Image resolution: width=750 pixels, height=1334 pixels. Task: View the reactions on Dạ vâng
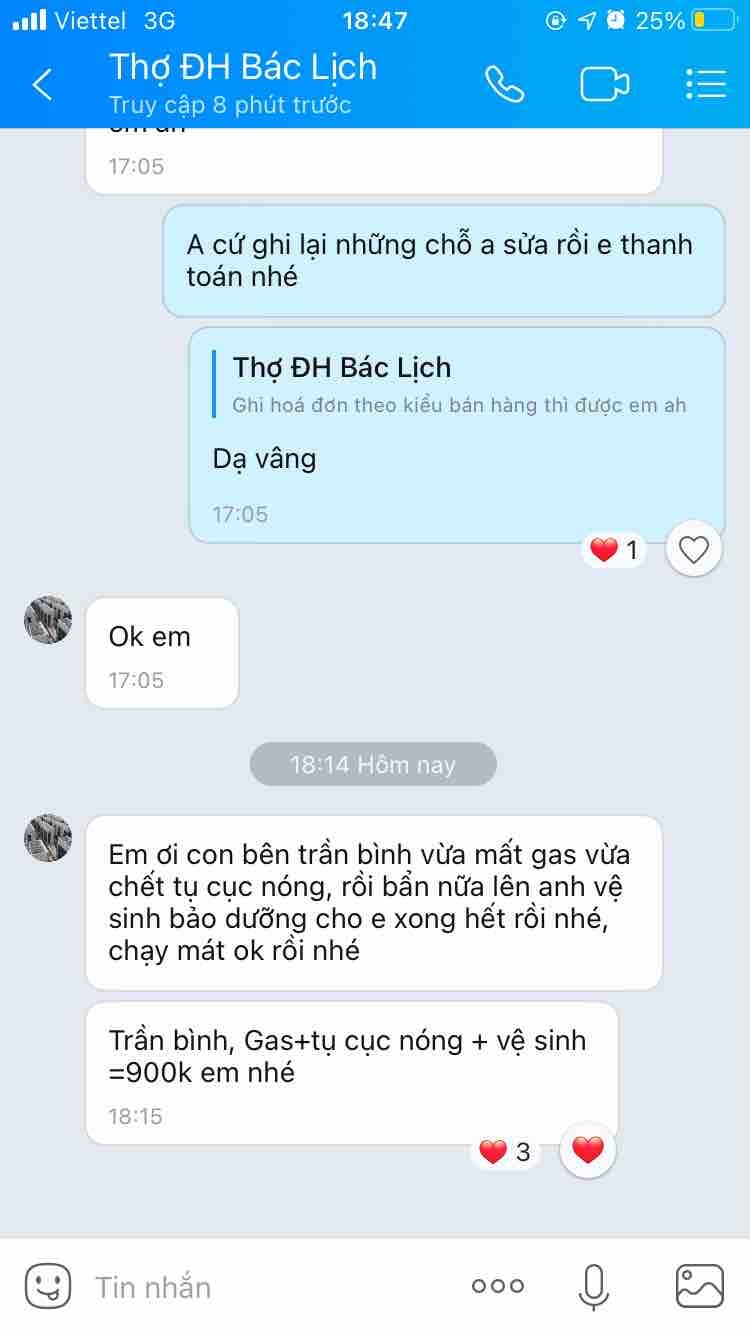pos(614,550)
